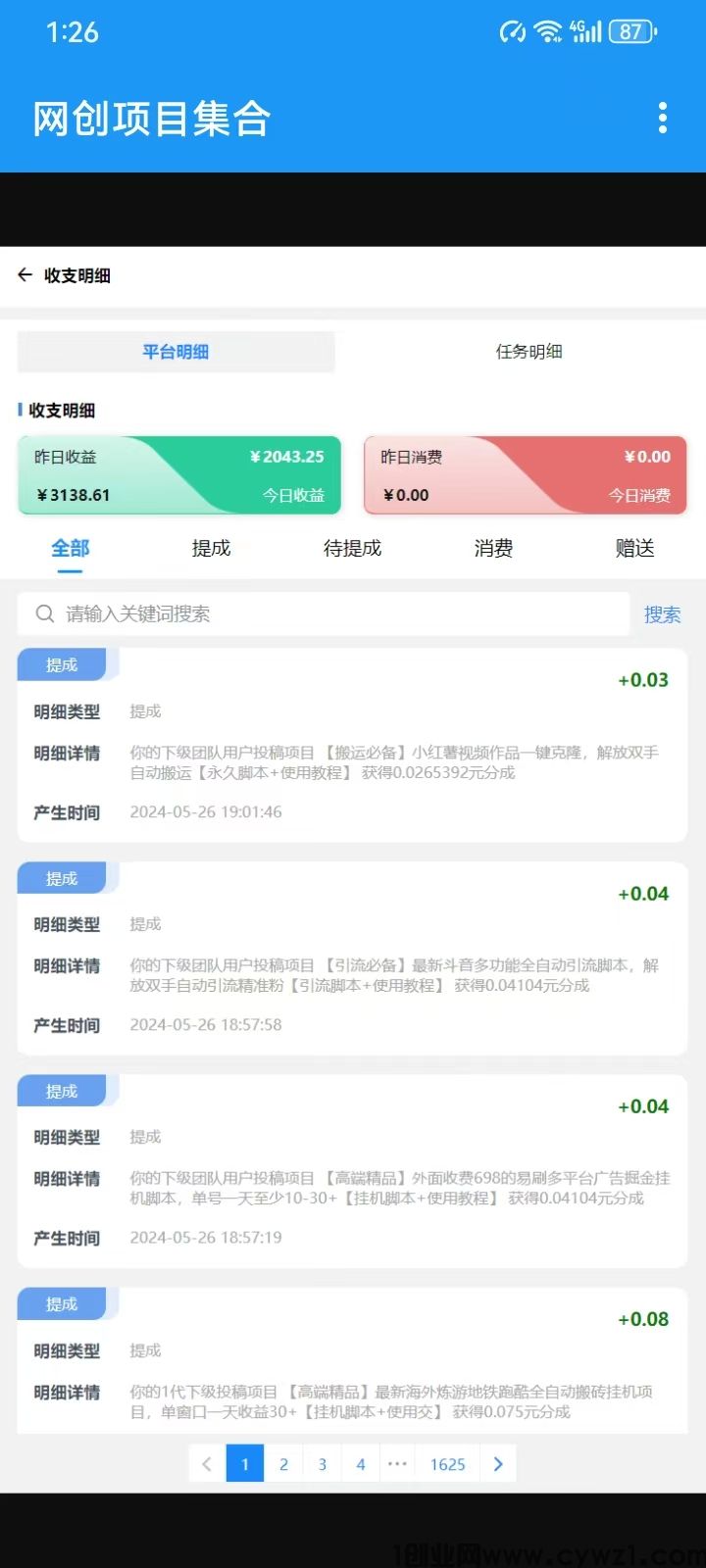Go to page 2
Screen dimensions: 706x1568
tap(283, 1464)
